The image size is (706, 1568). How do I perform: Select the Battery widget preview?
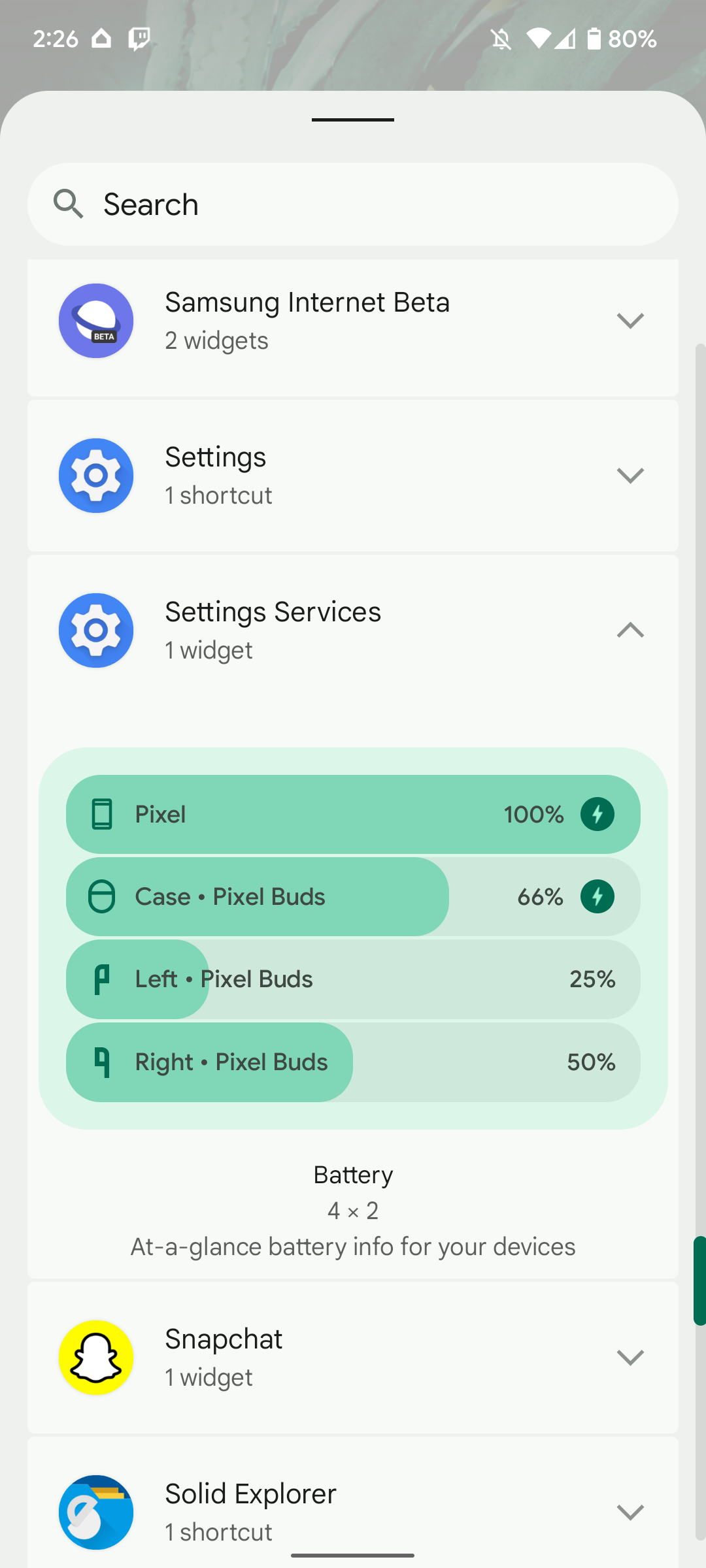coord(353,938)
